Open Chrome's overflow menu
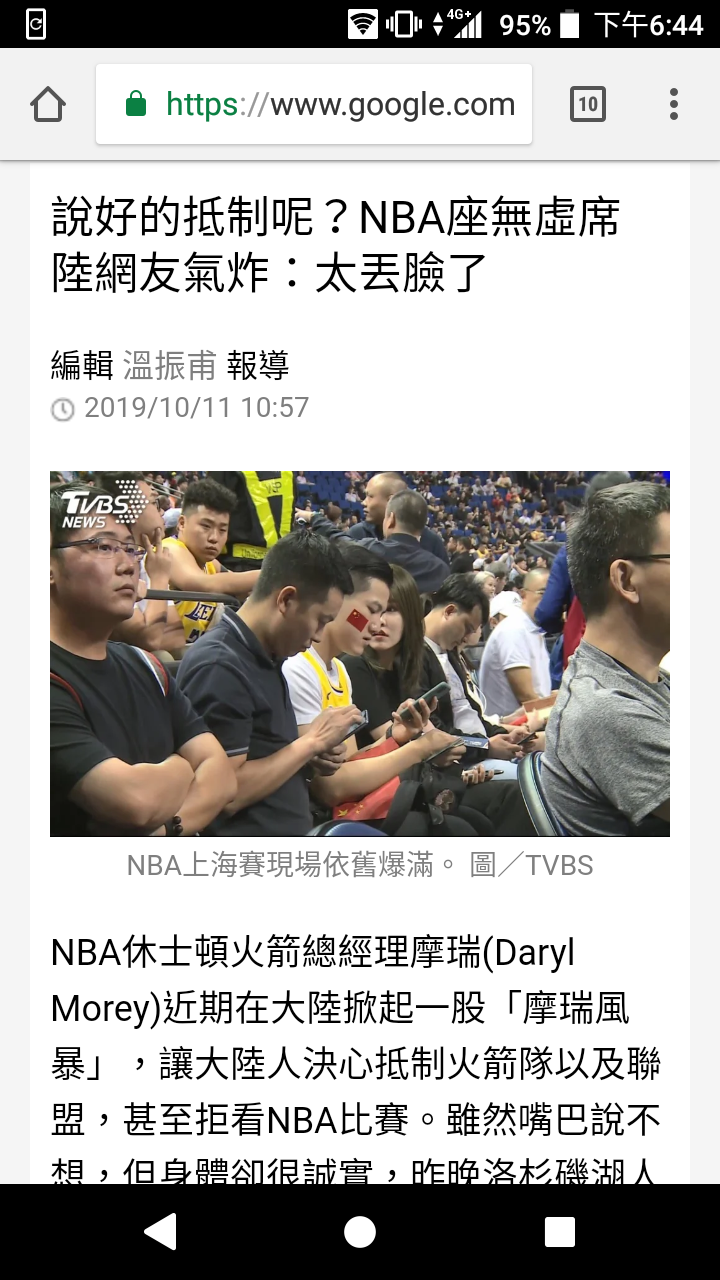Screen dimensions: 720x1280 [673, 104]
